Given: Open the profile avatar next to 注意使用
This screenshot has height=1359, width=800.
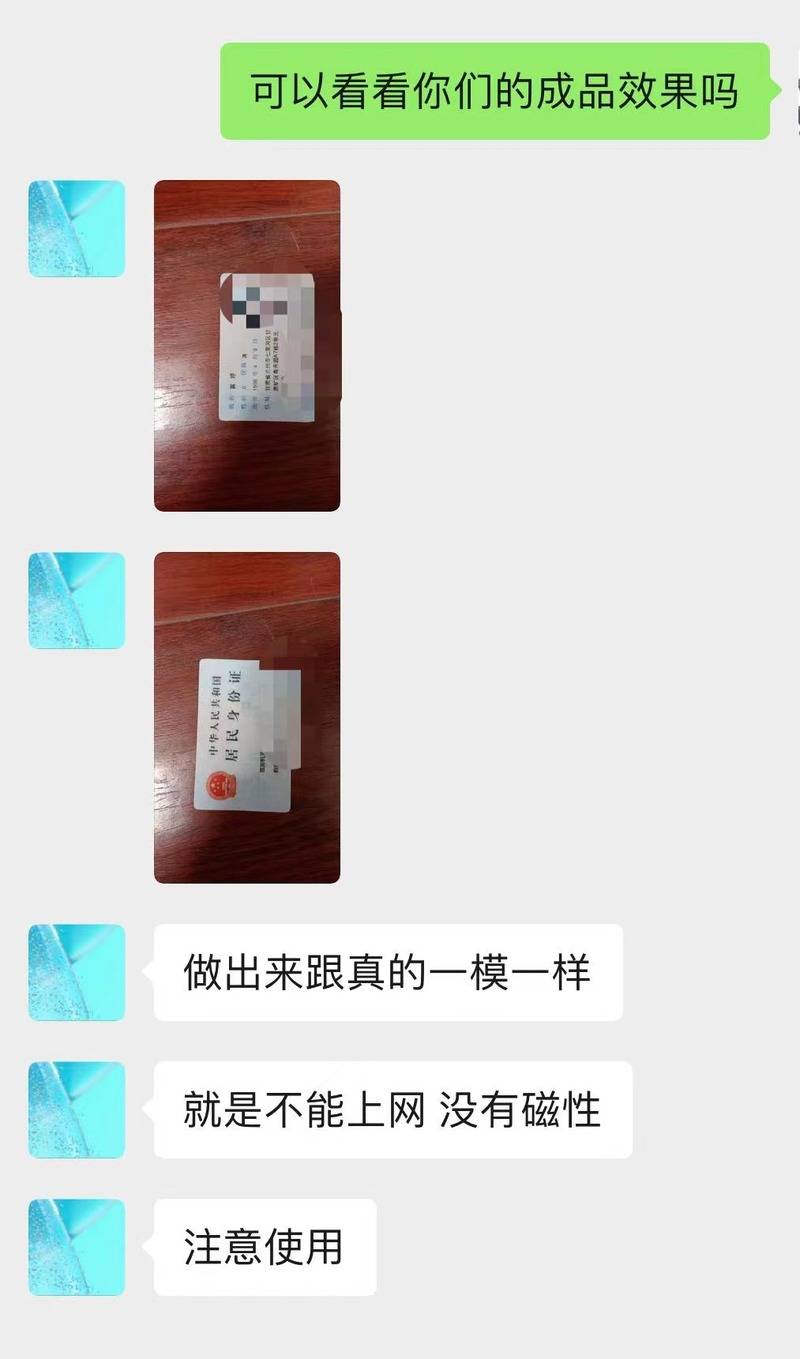Looking at the screenshot, I should [77, 1247].
